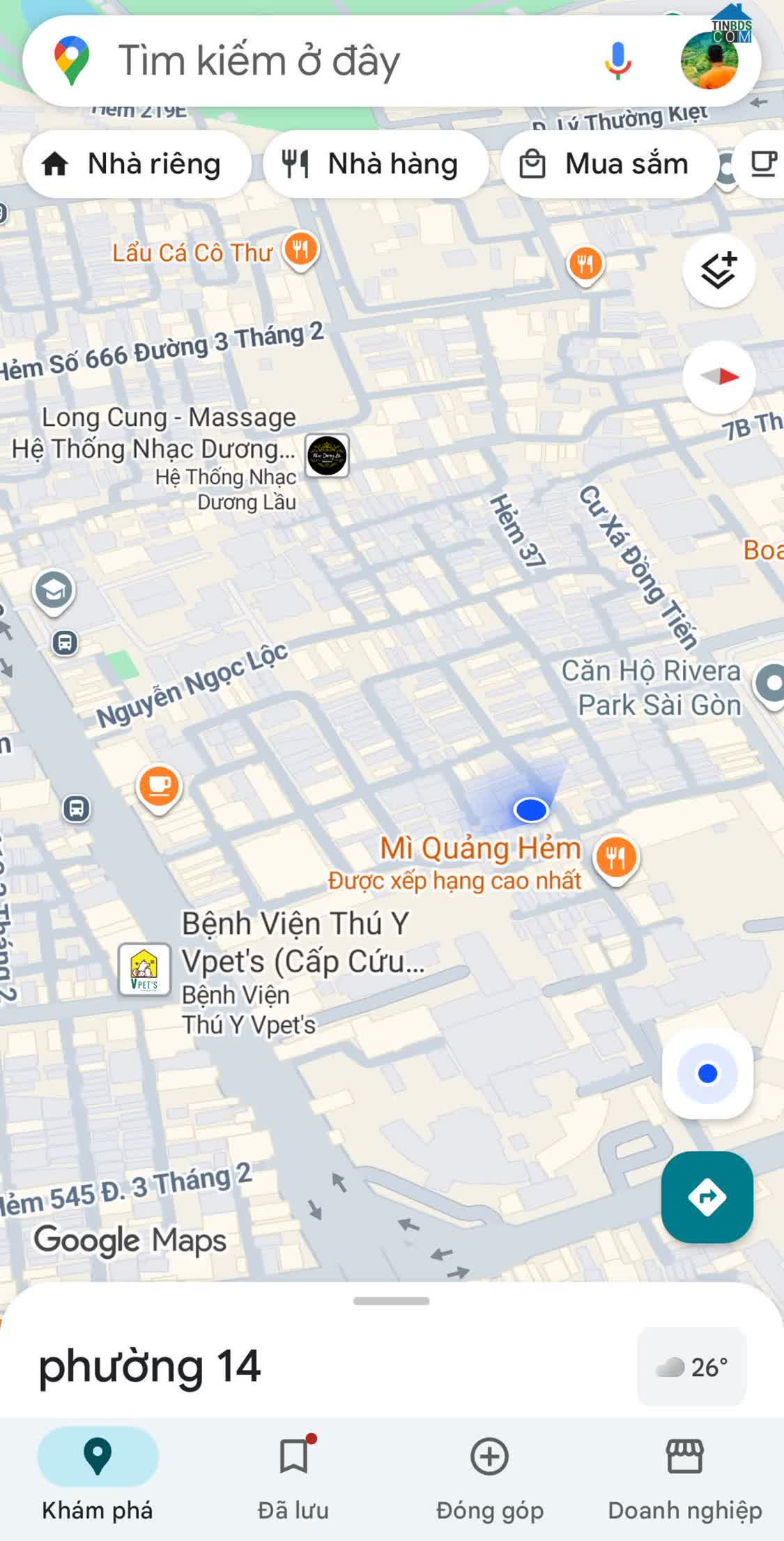Open the 'Mì Quảng Hẻm' restaurant pin
Image resolution: width=784 pixels, height=1541 pixels.
616,857
